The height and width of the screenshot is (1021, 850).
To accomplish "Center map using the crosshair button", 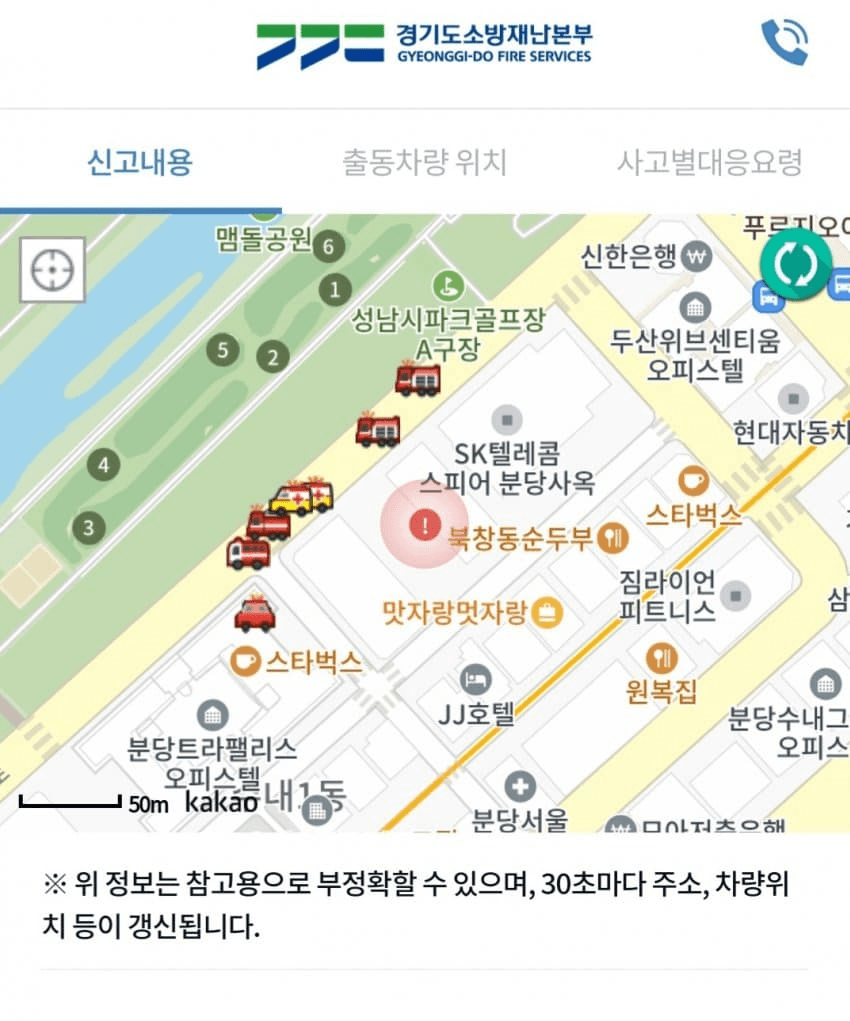I will [53, 270].
